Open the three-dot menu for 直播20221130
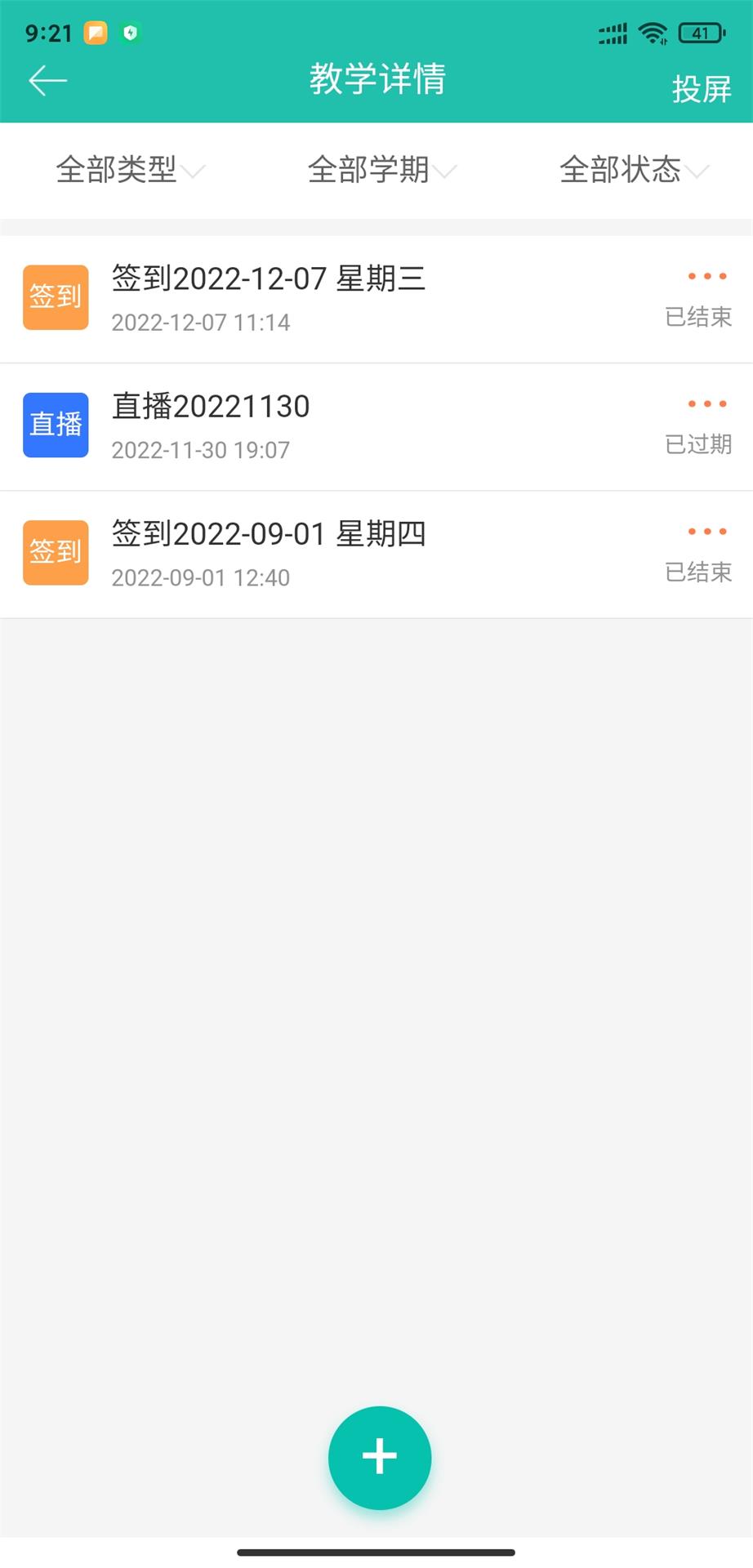The width and height of the screenshot is (753, 1568). (x=707, y=403)
